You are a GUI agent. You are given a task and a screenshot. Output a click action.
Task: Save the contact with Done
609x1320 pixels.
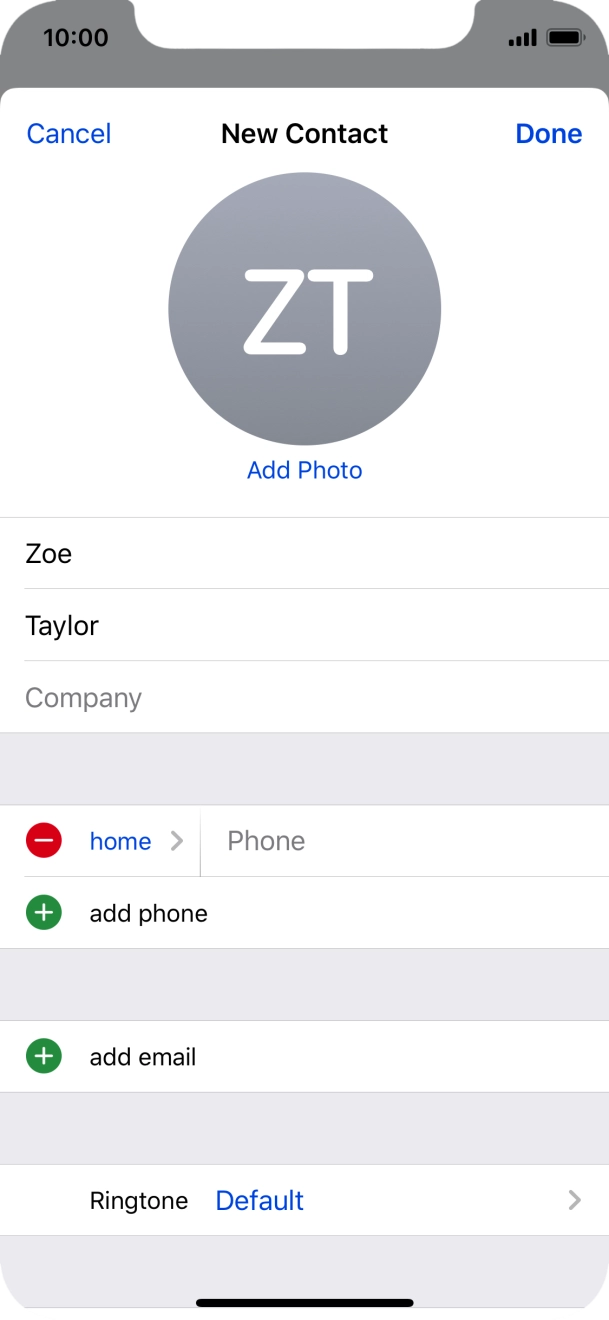click(548, 134)
